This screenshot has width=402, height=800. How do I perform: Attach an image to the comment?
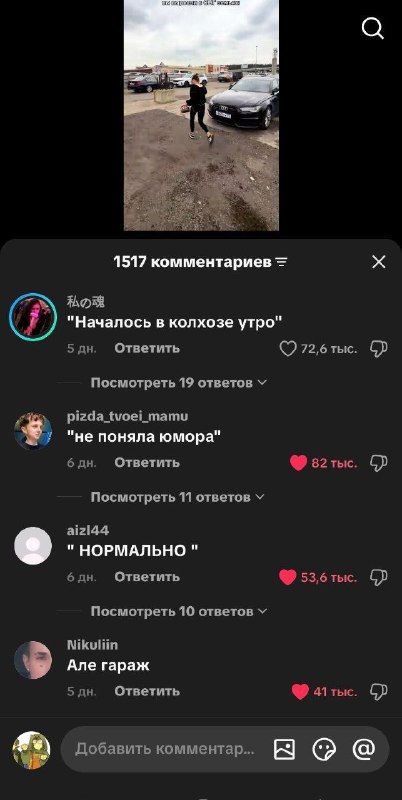[285, 749]
